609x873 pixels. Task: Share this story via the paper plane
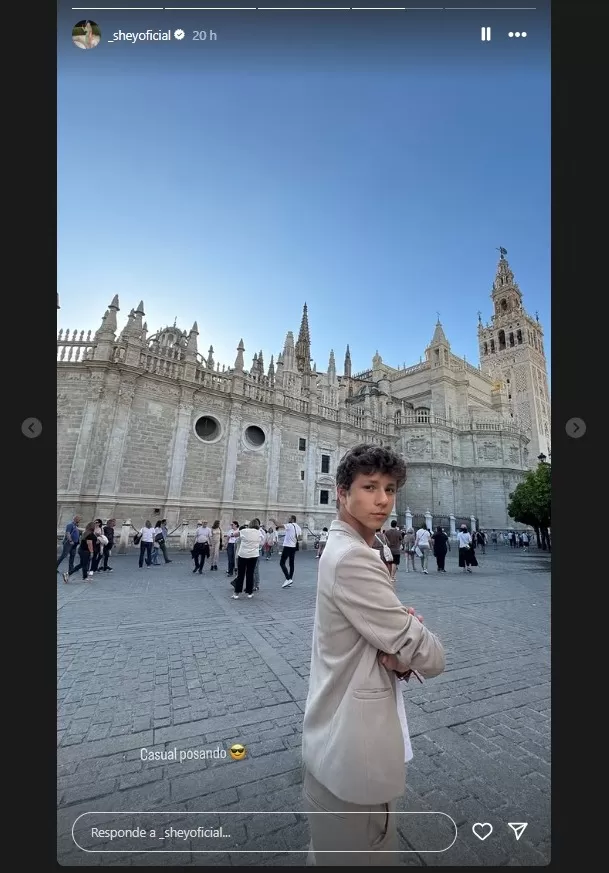[518, 832]
